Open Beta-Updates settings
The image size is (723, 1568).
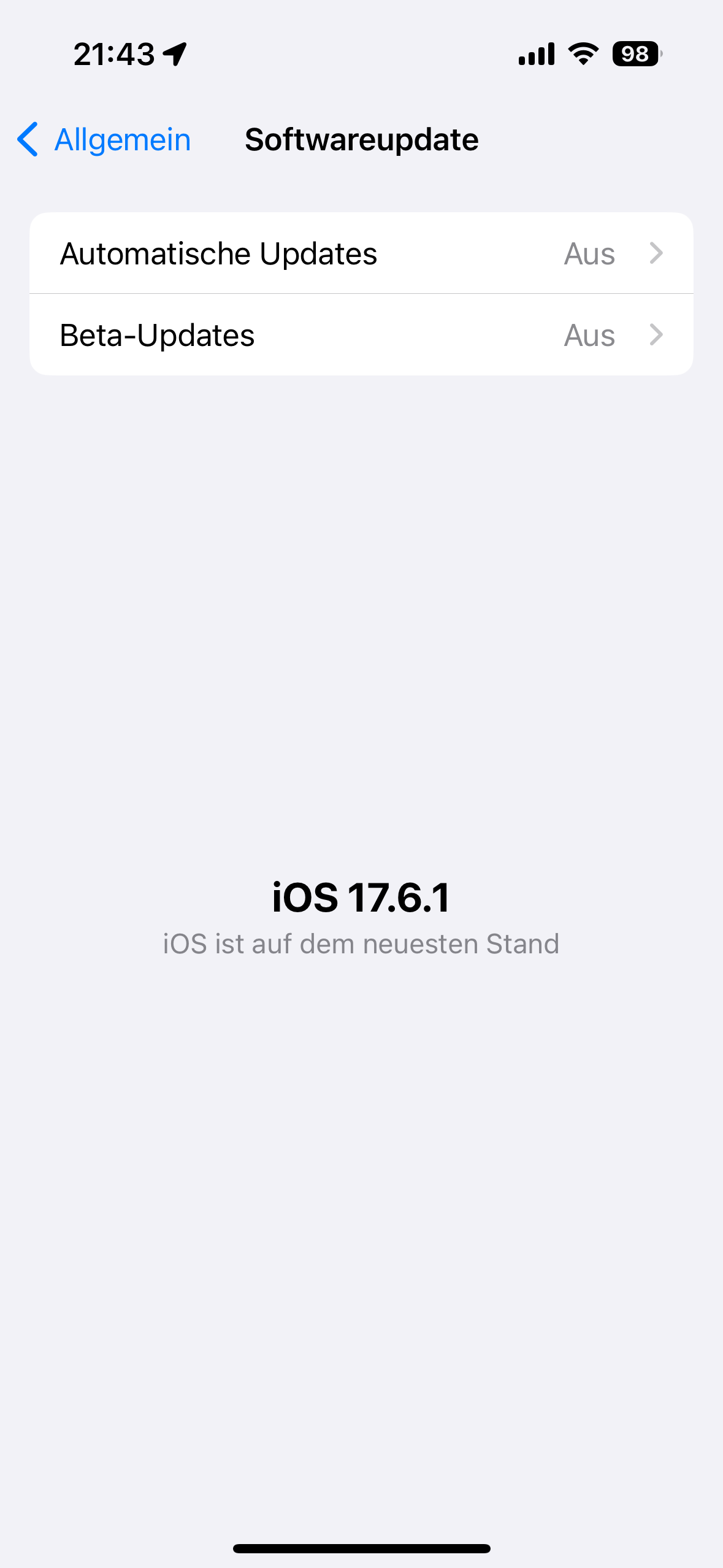361,335
